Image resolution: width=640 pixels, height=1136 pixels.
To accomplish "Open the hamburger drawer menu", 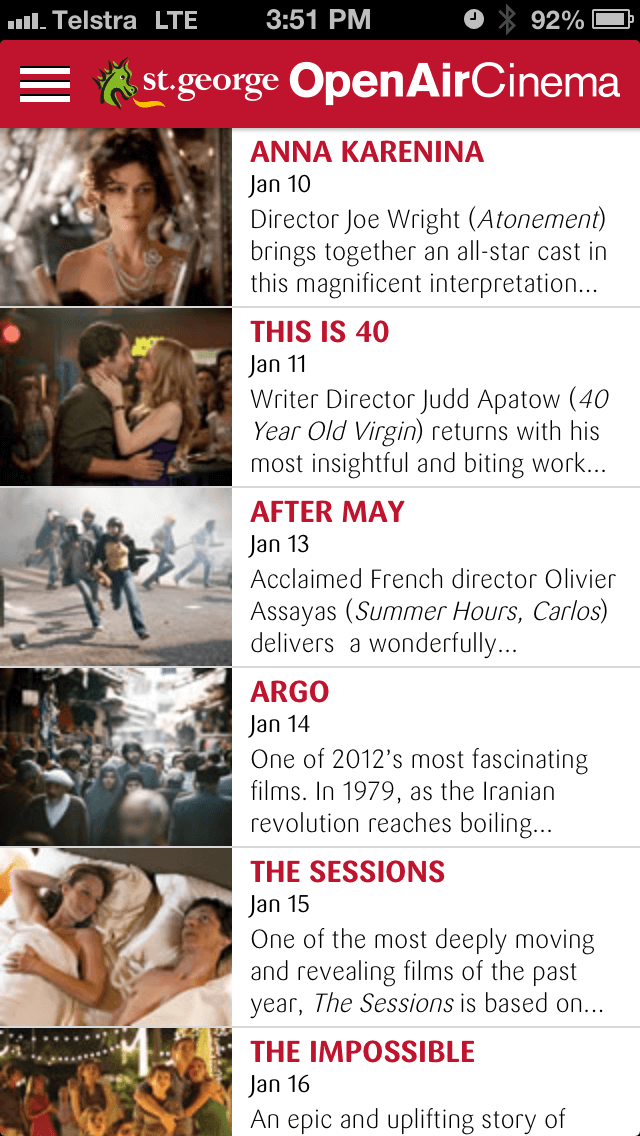I will [x=45, y=84].
